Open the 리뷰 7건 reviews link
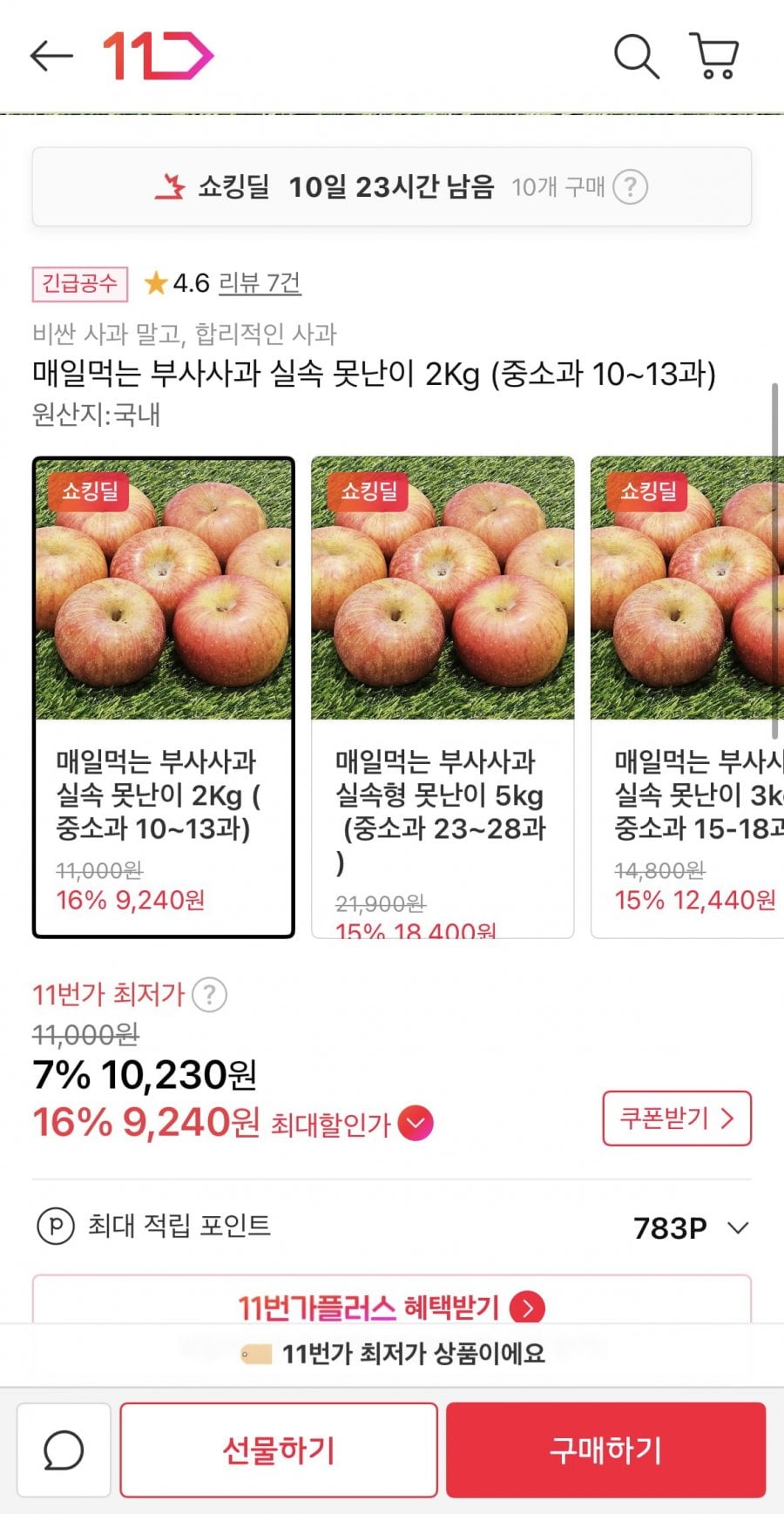Image resolution: width=784 pixels, height=1514 pixels. (259, 283)
